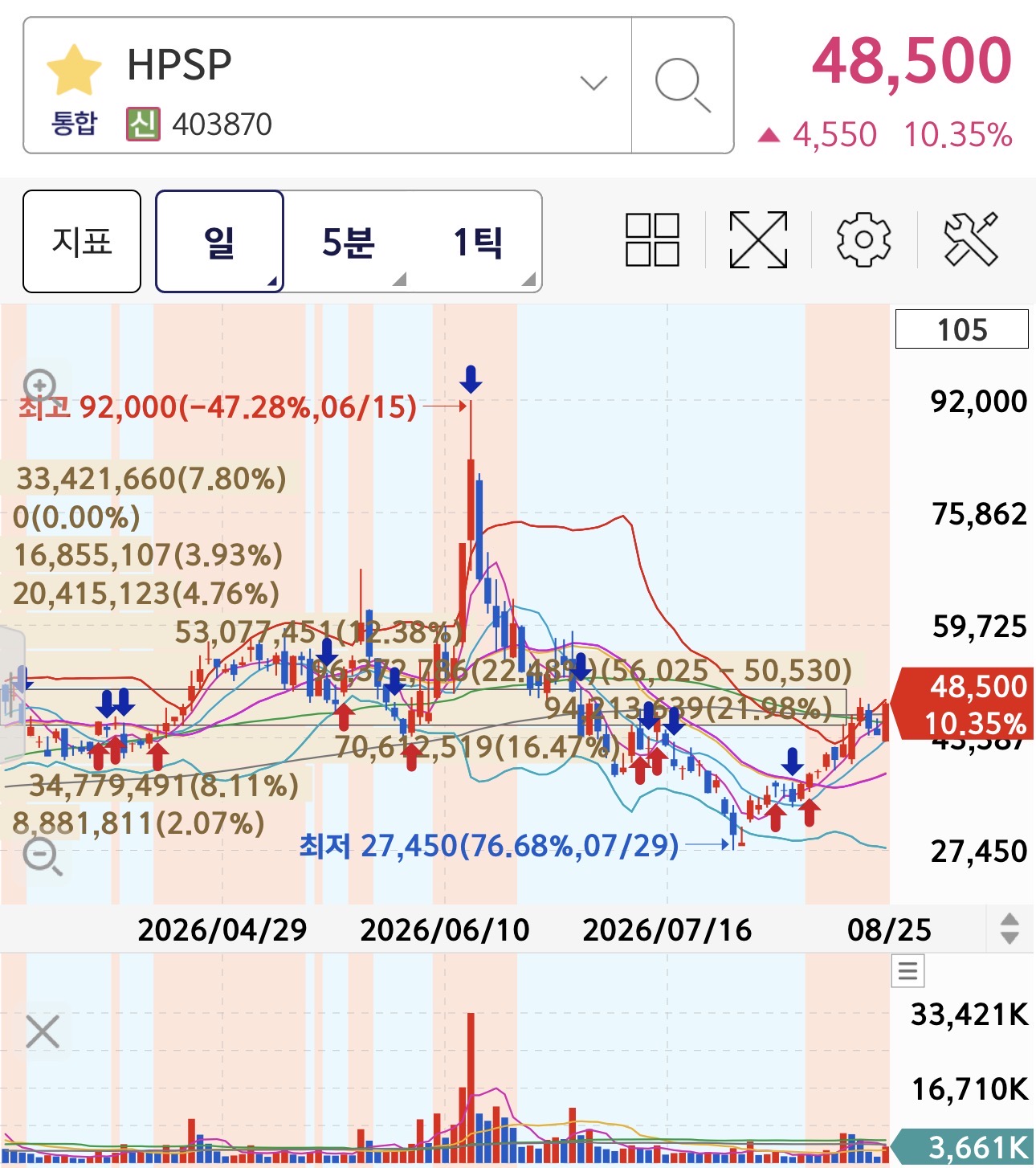The width and height of the screenshot is (1036, 1168).
Task: Edit the candle count field showing 105
Action: coord(961,329)
